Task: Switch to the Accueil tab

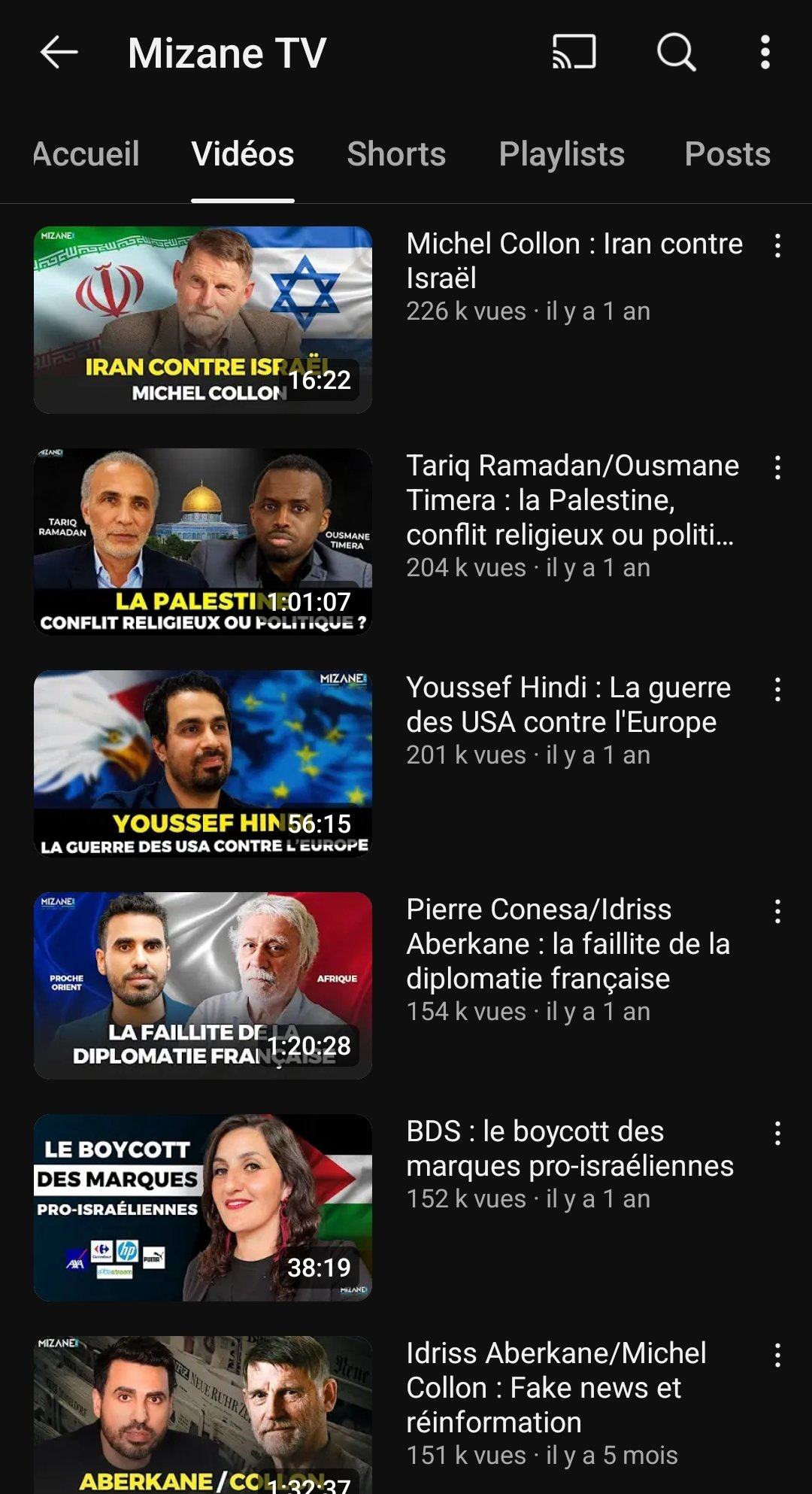Action: click(x=86, y=154)
